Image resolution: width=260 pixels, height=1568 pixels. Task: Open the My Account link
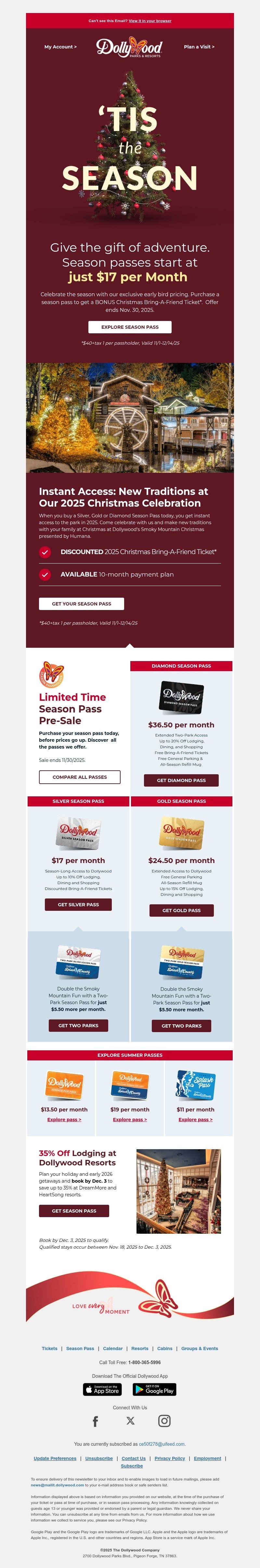[60, 47]
